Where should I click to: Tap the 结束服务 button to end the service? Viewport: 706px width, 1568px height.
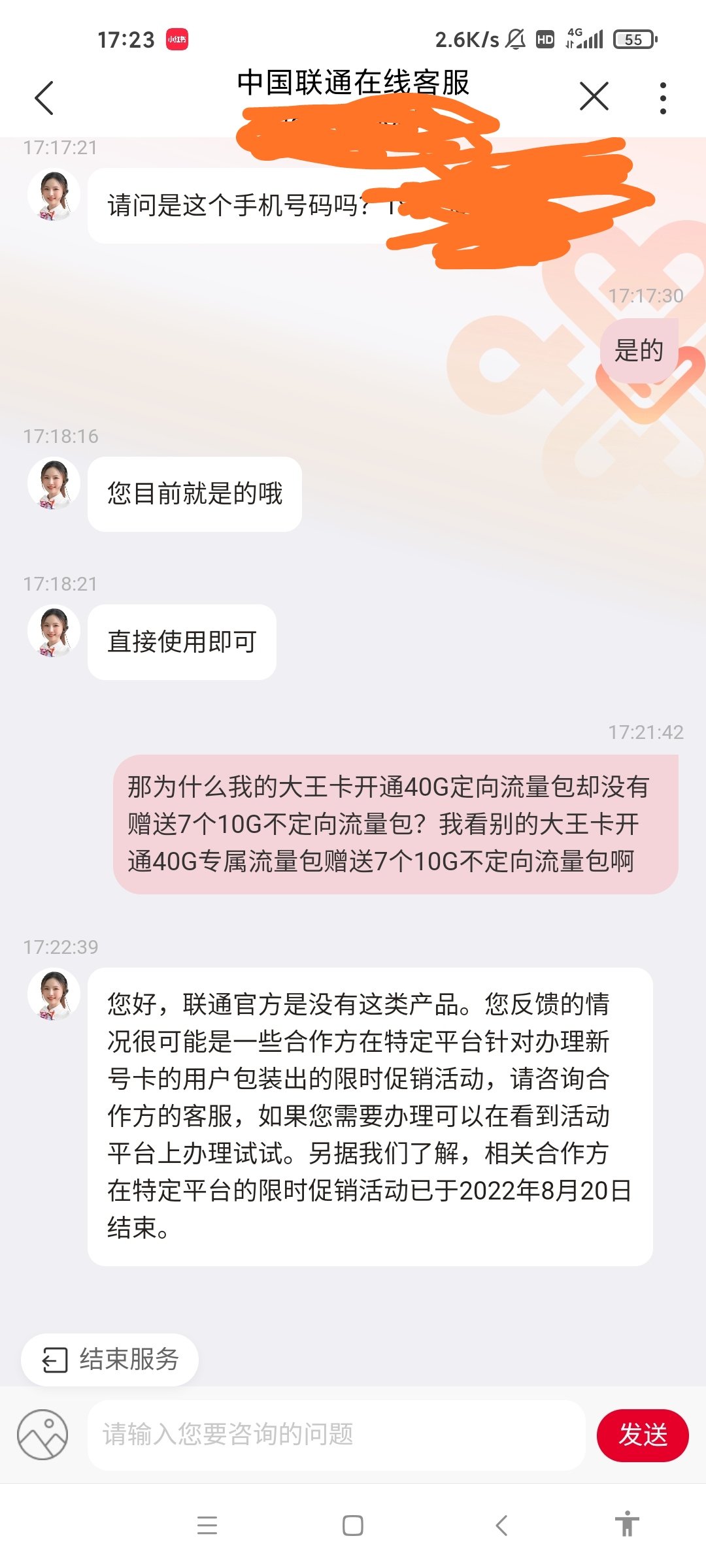pos(110,1360)
